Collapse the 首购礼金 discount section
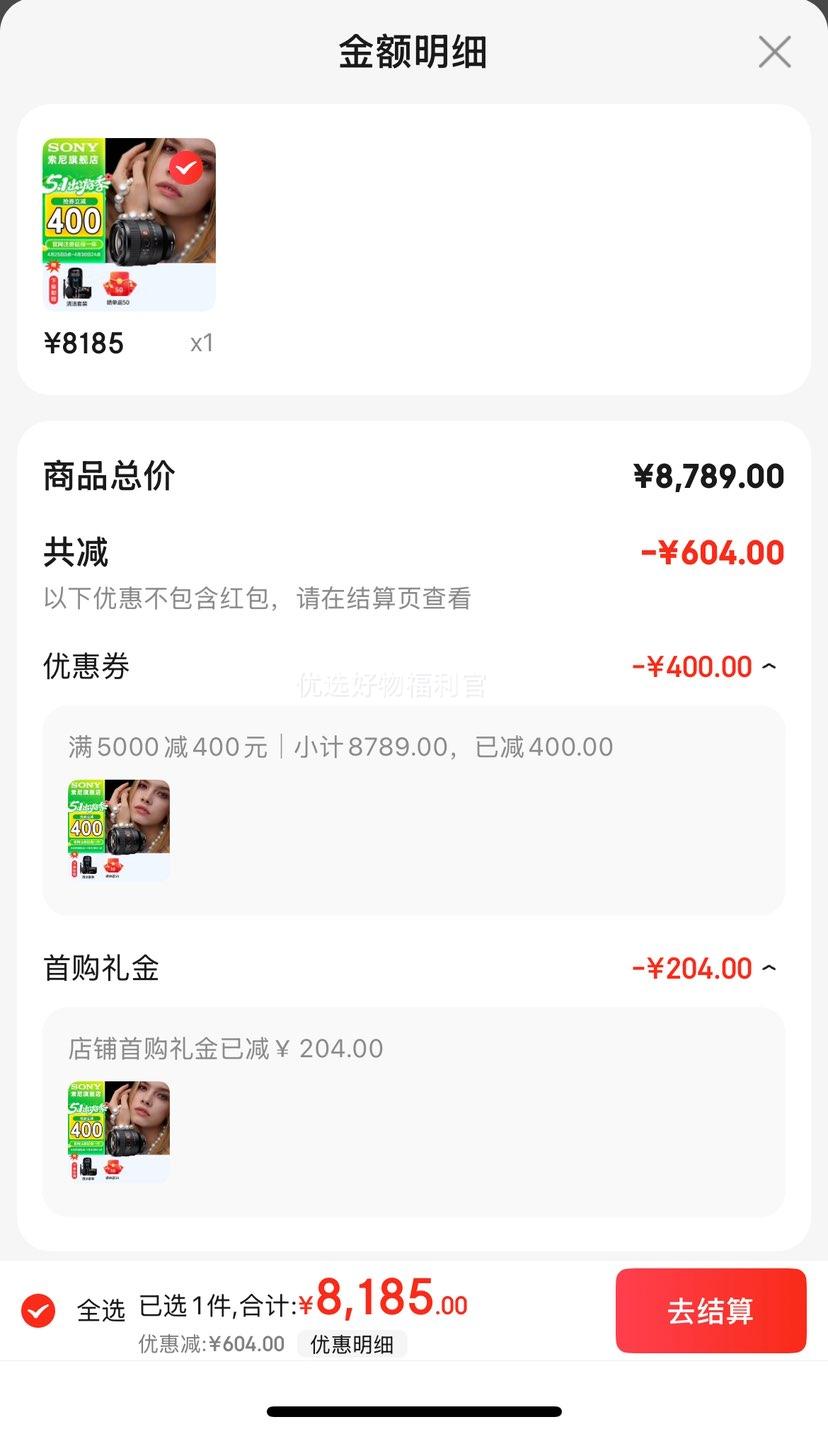The image size is (828, 1434). click(x=768, y=968)
